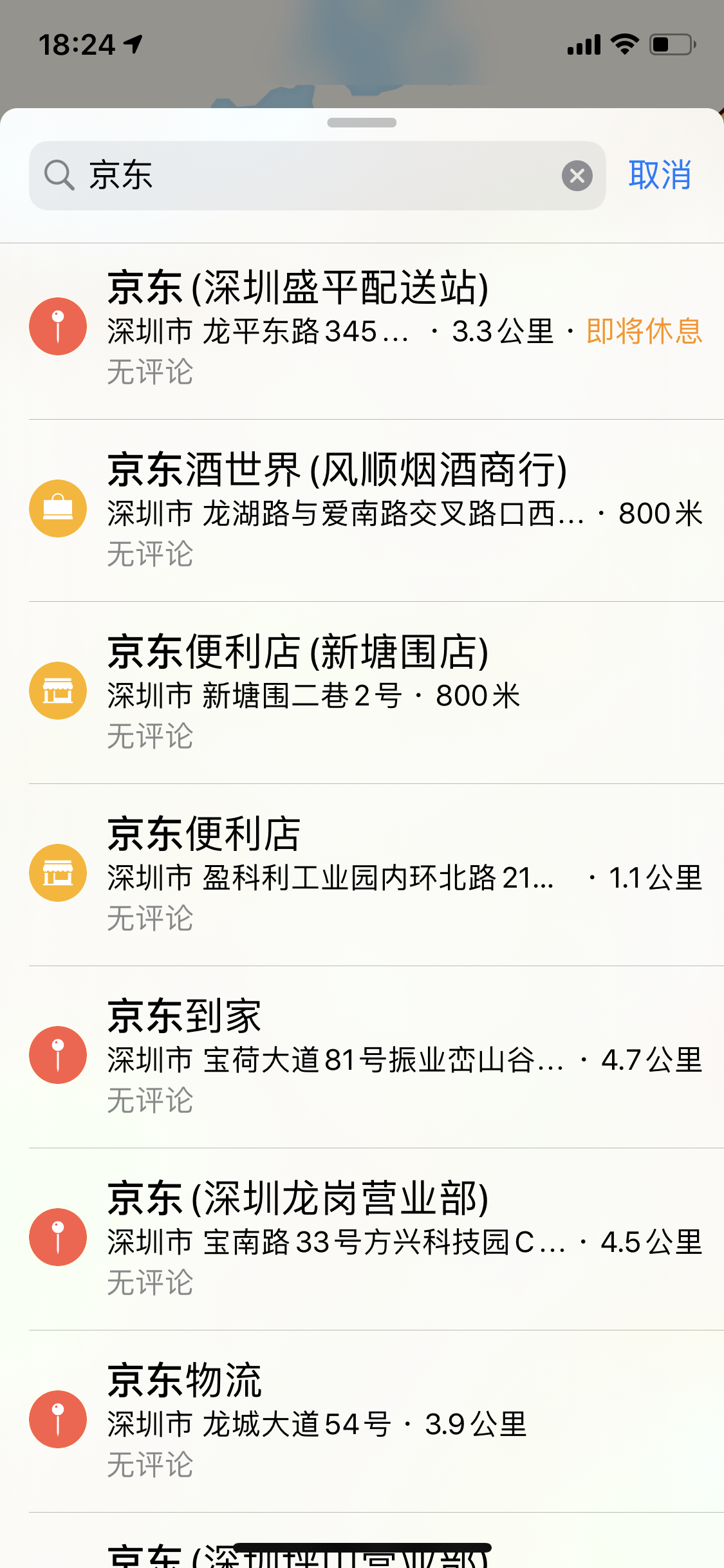This screenshot has width=724, height=1568.
Task: Tap the store icon for 京东便利店 (新塘围店)
Action: [58, 689]
